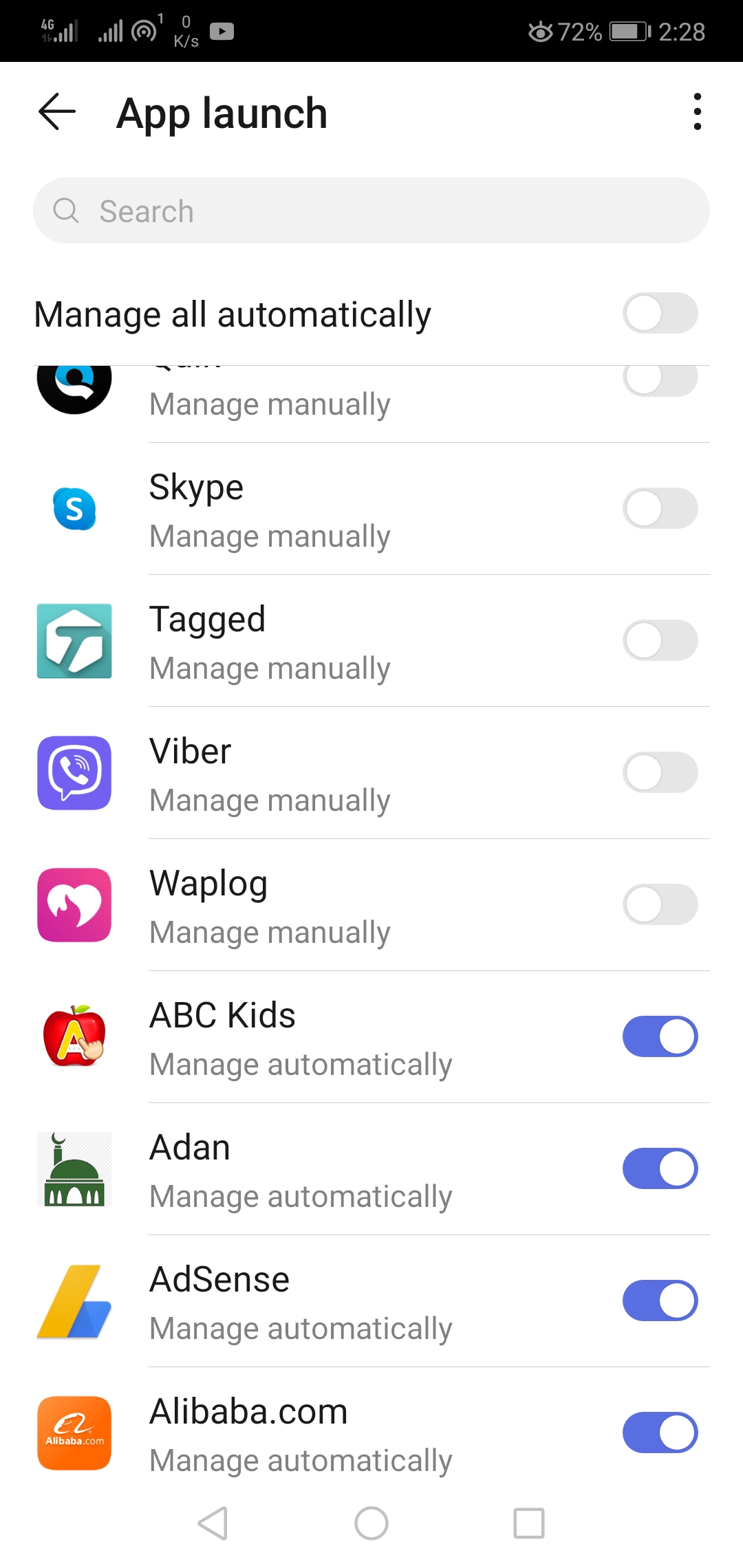Enable Manage all automatically

tap(660, 314)
